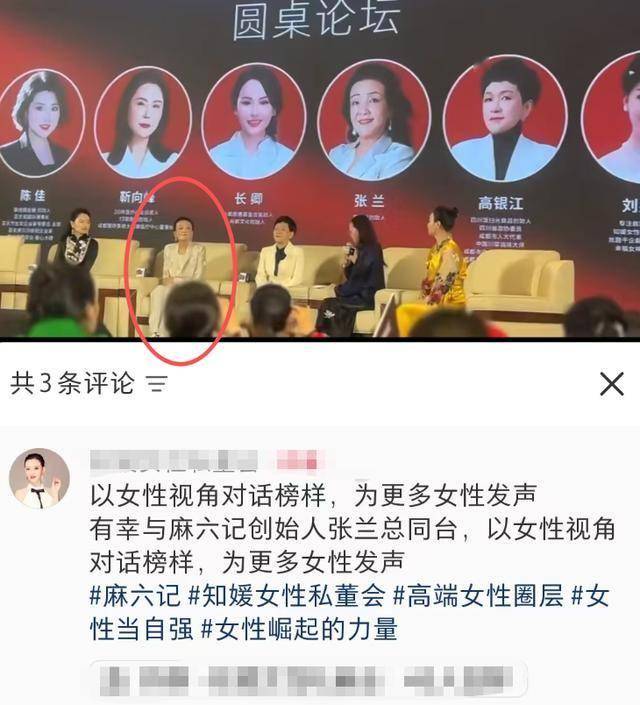Open the #高端女性圈层 hashtag
This screenshot has width=640, height=705.
476,597
